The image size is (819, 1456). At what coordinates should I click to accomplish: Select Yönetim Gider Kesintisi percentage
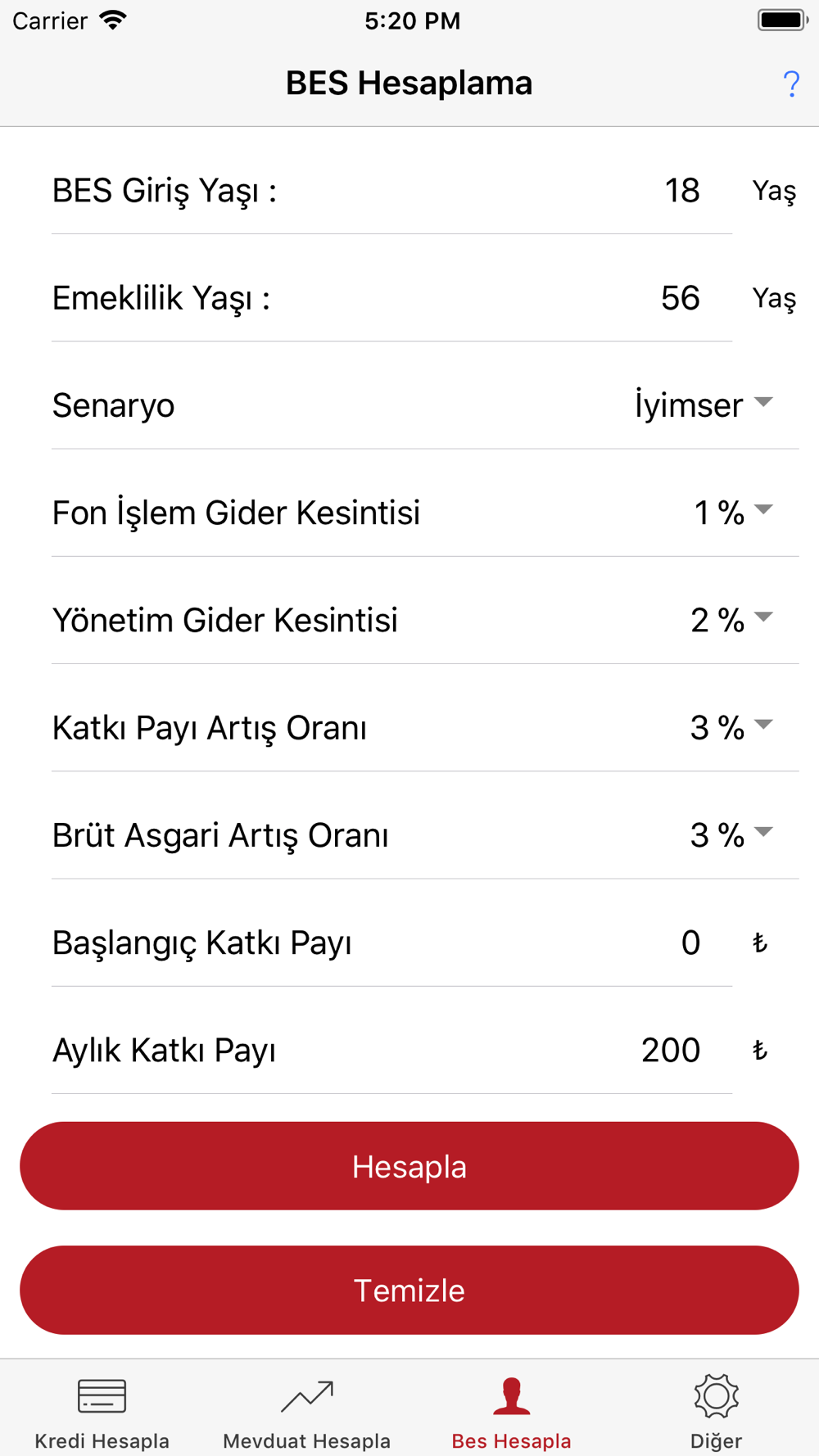pyautogui.click(x=730, y=620)
